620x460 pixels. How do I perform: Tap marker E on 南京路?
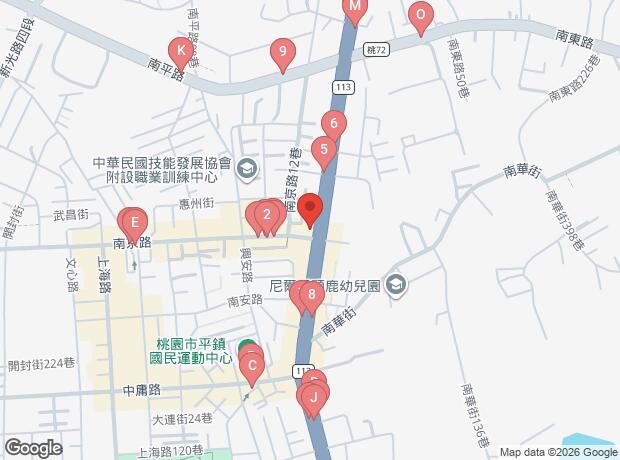(x=134, y=222)
